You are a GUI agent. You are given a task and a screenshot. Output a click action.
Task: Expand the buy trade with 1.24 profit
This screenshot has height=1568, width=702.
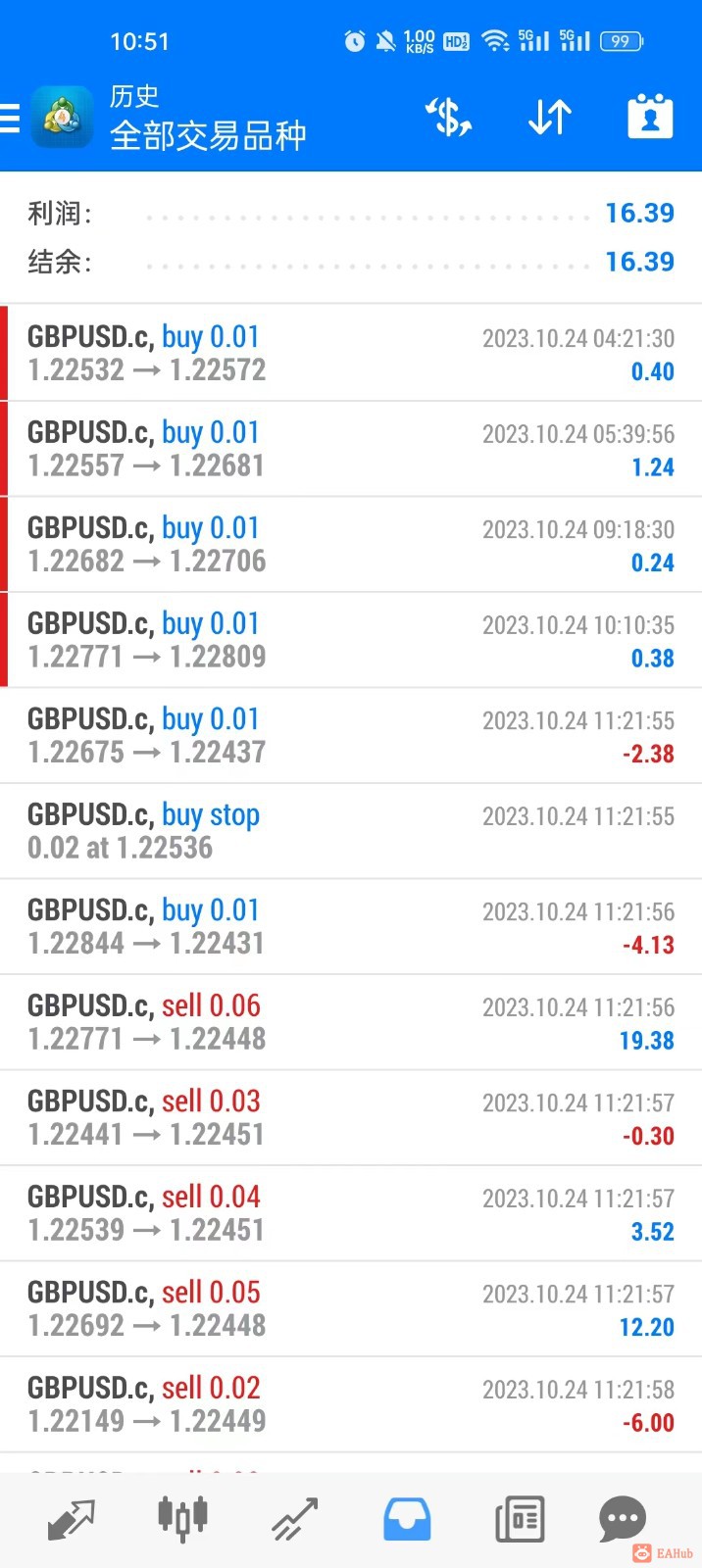[351, 449]
